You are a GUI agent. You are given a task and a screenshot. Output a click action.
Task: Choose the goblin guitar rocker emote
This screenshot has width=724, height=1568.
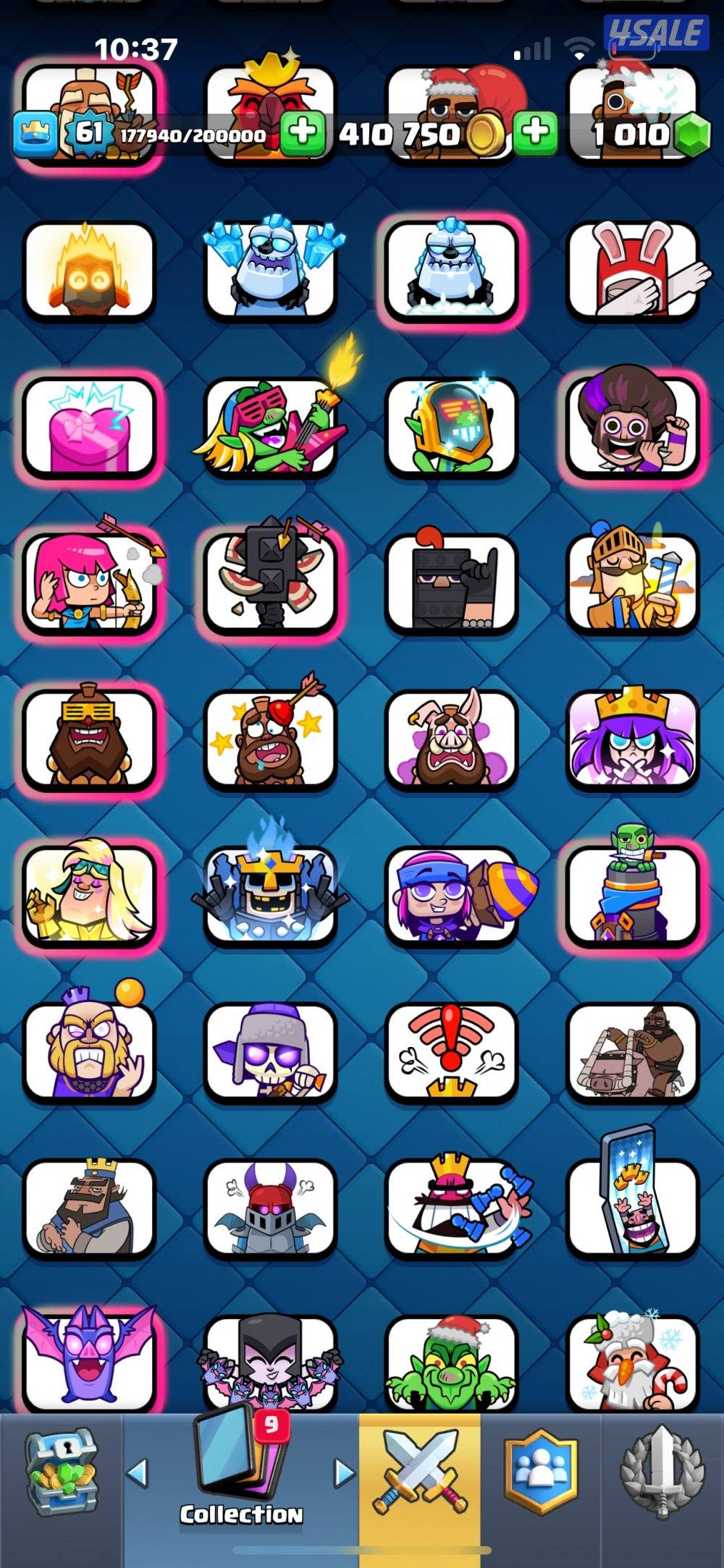(x=271, y=427)
